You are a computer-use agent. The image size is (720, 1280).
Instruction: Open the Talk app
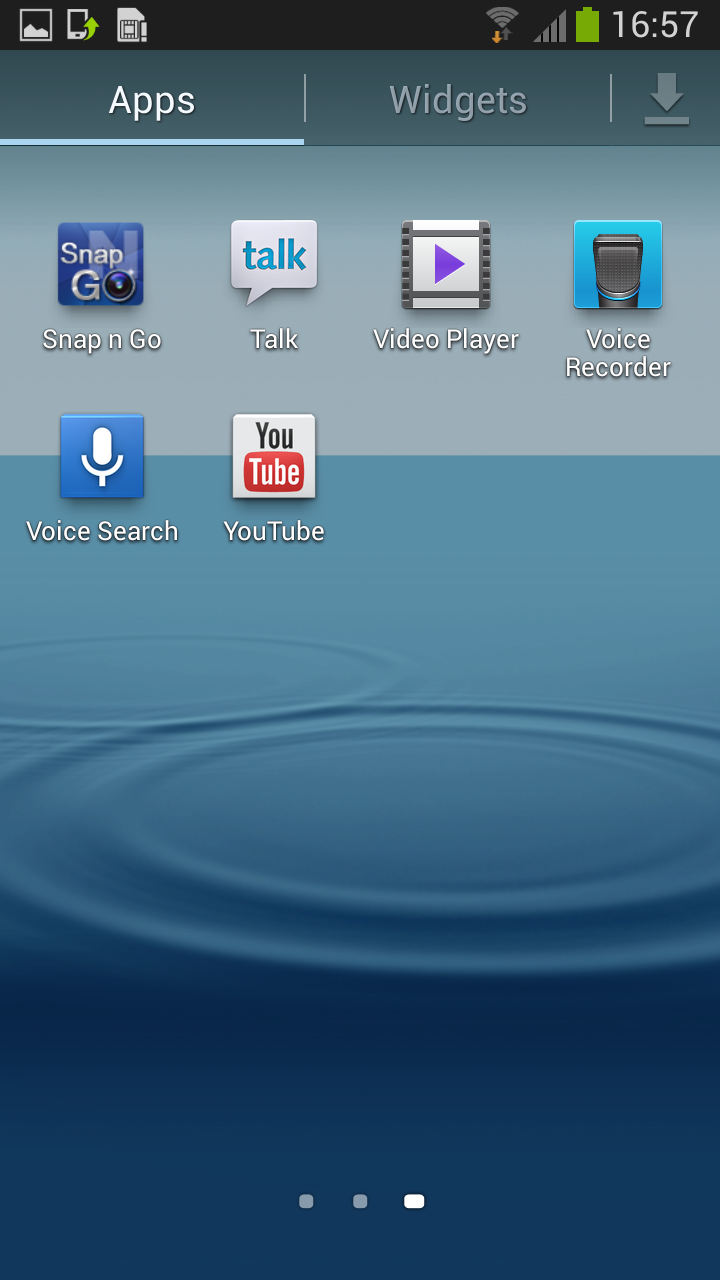274,266
